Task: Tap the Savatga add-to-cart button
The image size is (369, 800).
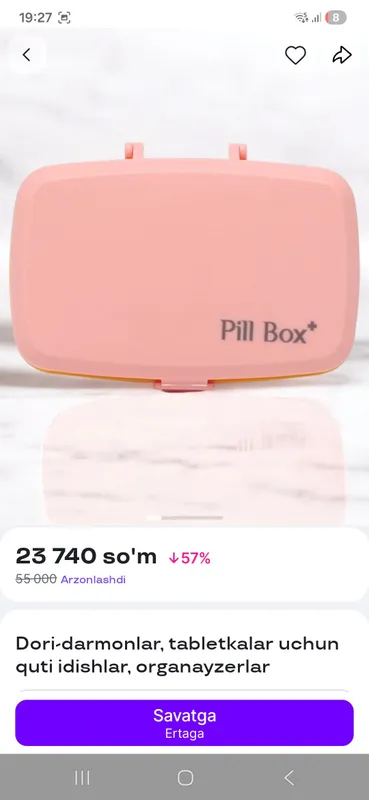Action: coord(184,722)
